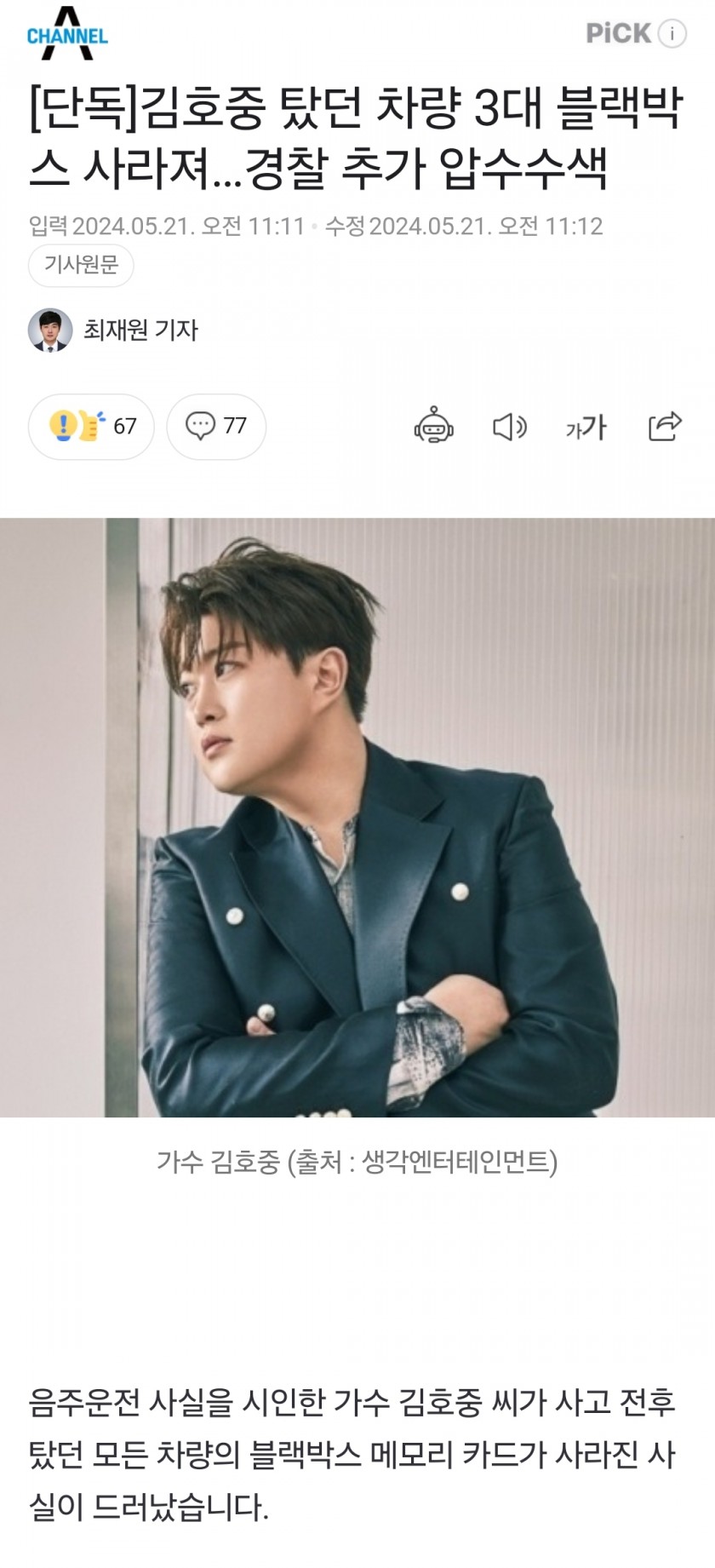Open the PiCK info icon
This screenshot has height=1568, width=715.
click(672, 34)
